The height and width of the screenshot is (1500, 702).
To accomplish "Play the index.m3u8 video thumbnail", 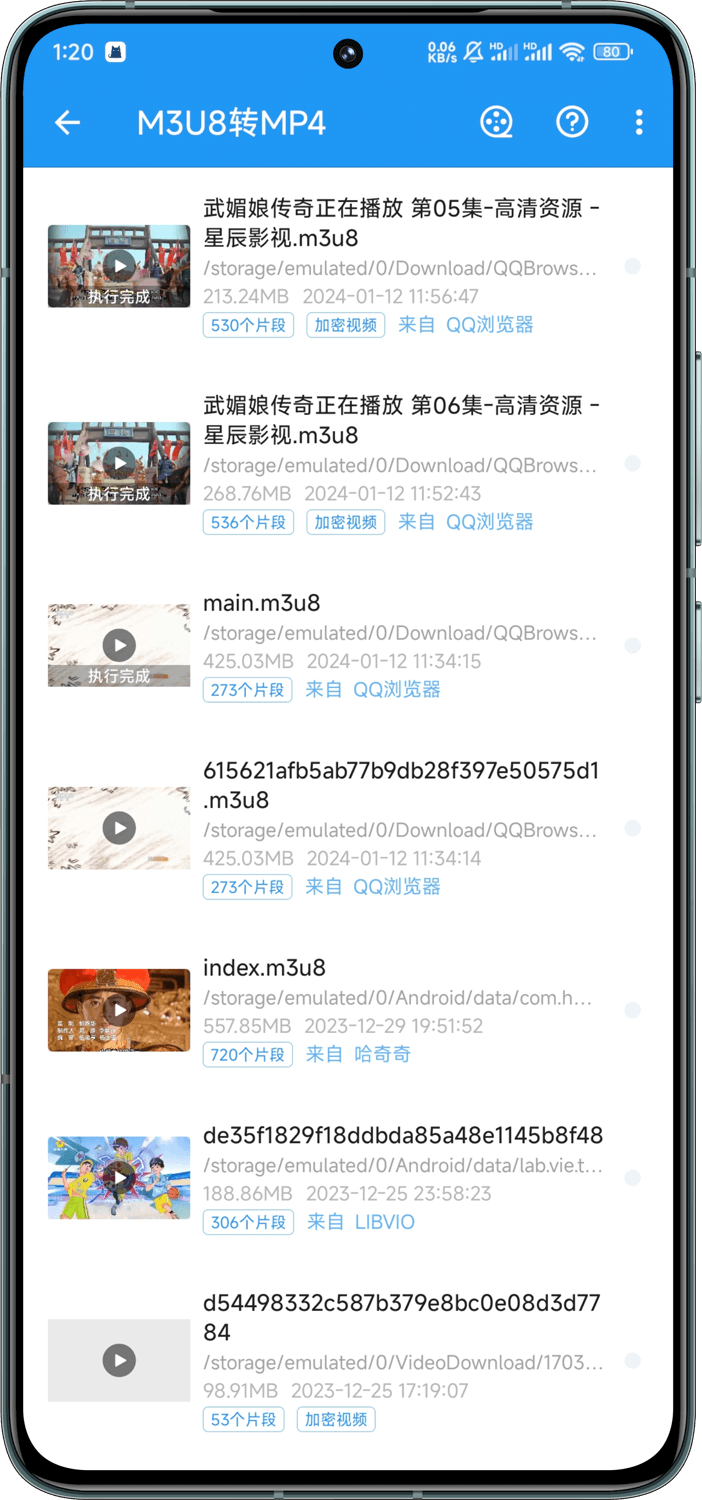I will coord(119,1010).
